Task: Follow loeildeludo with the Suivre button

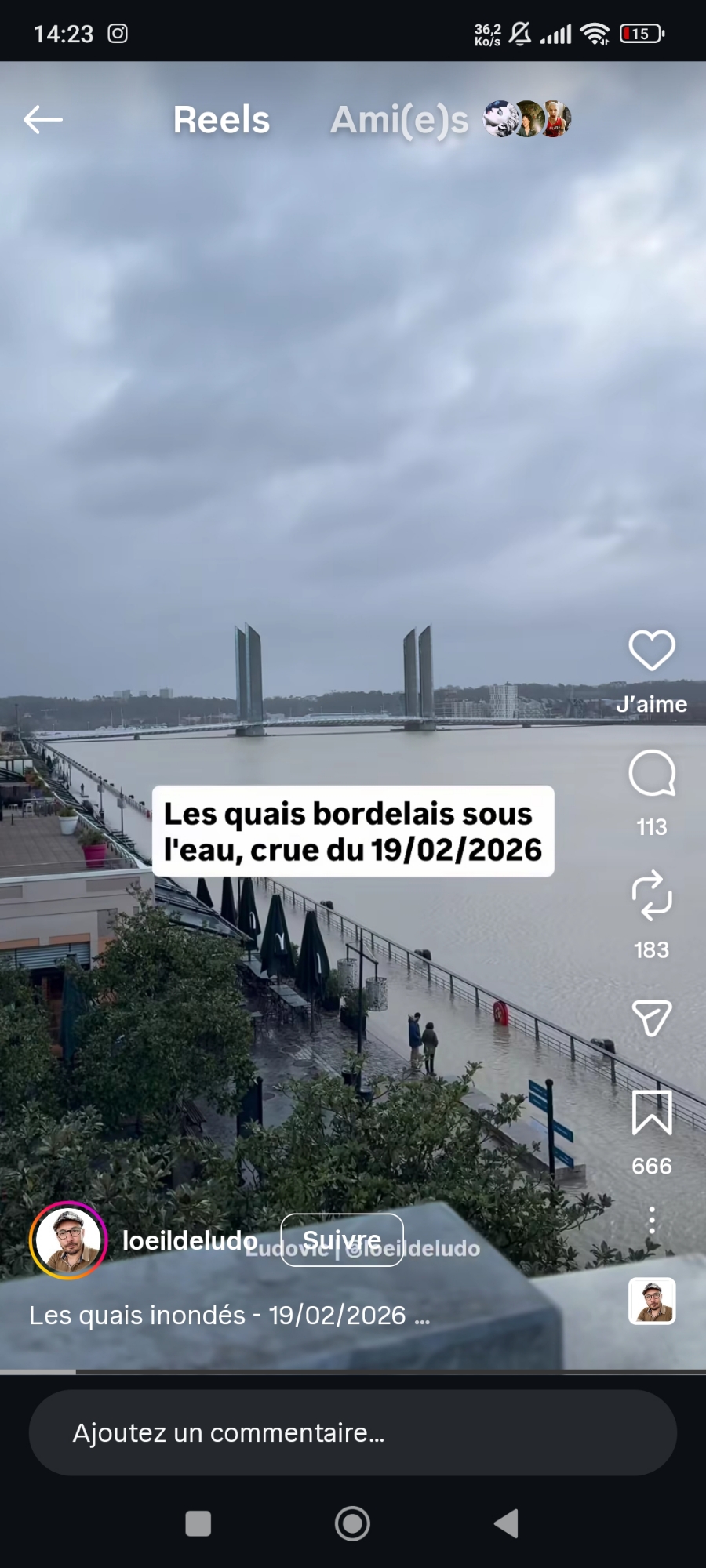Action: (x=342, y=1240)
